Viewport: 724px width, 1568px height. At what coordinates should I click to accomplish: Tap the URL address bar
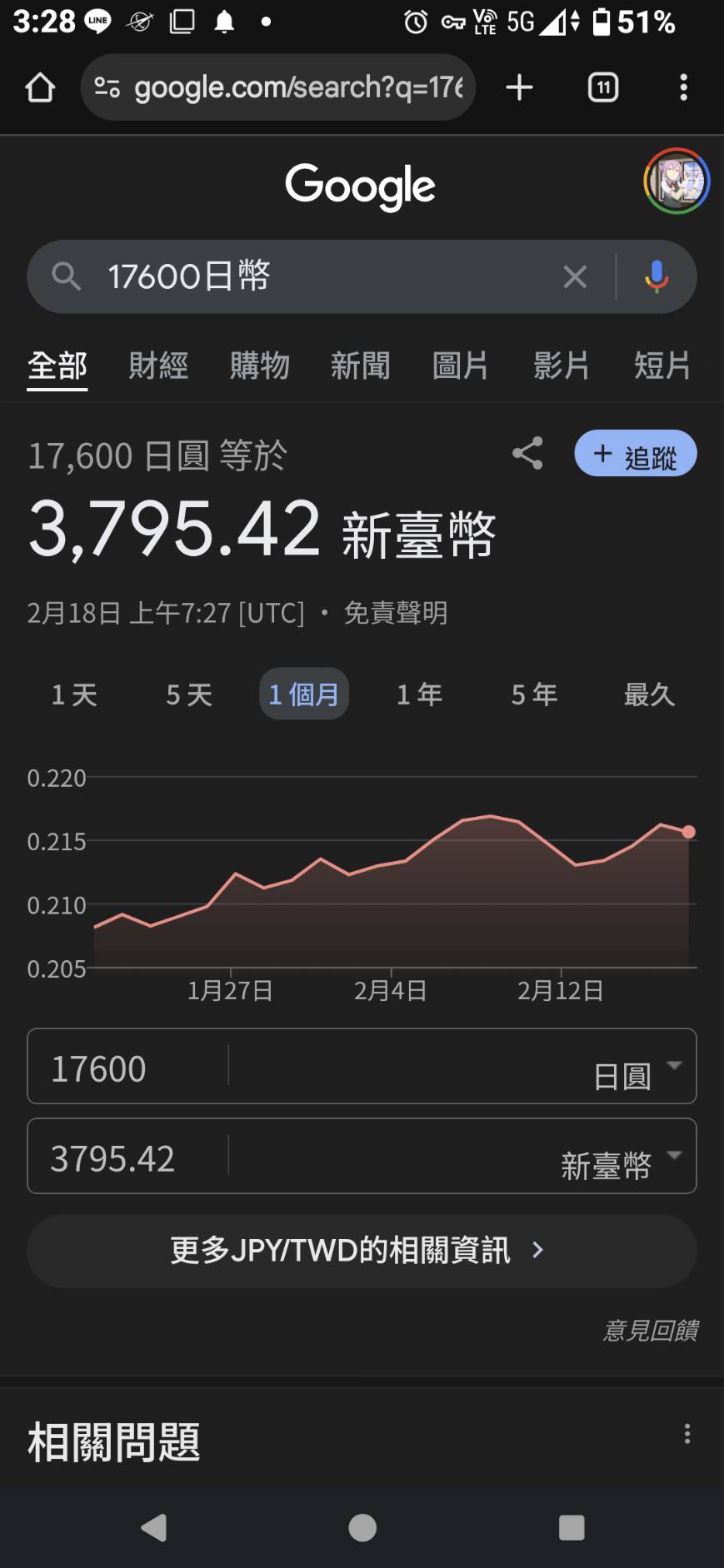click(x=279, y=87)
